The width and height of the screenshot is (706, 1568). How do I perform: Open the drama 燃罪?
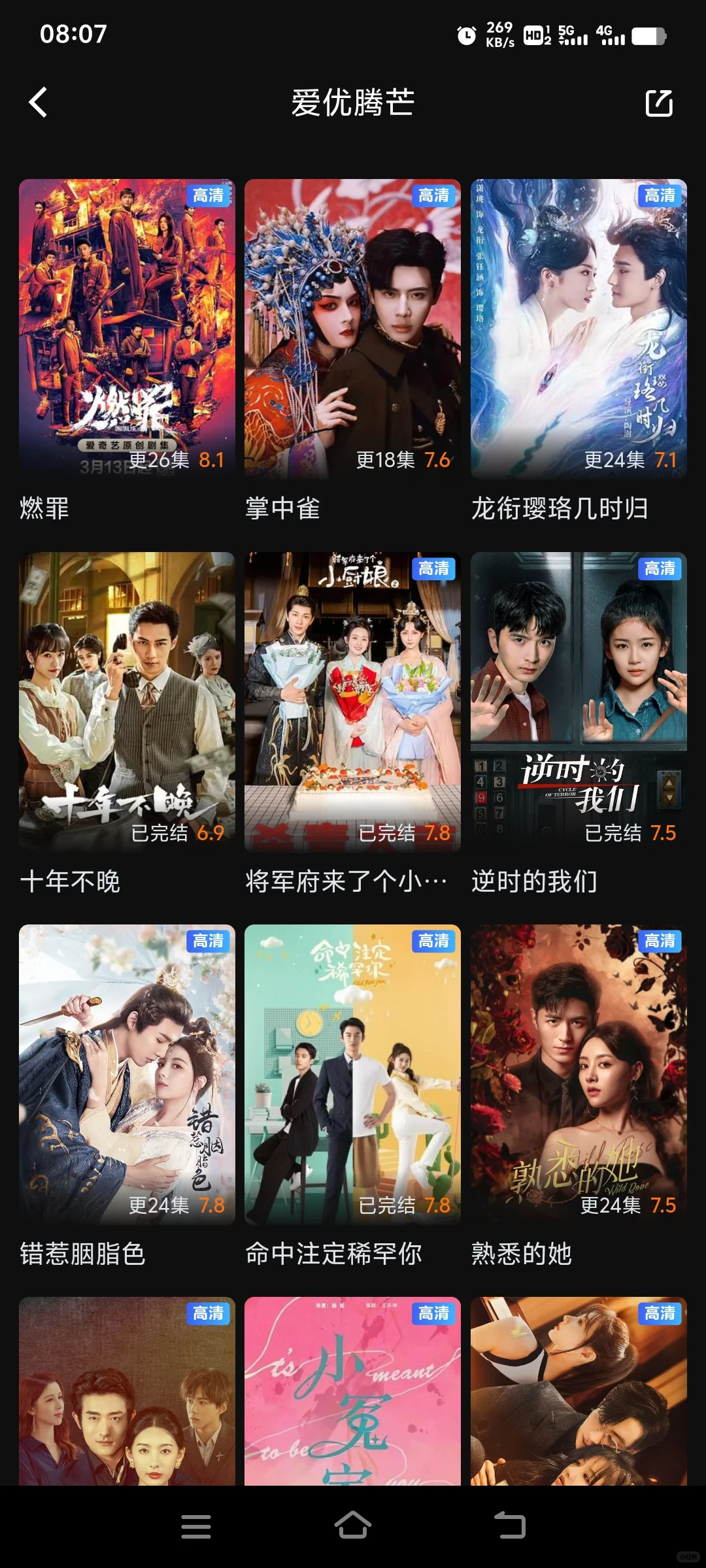(x=127, y=329)
